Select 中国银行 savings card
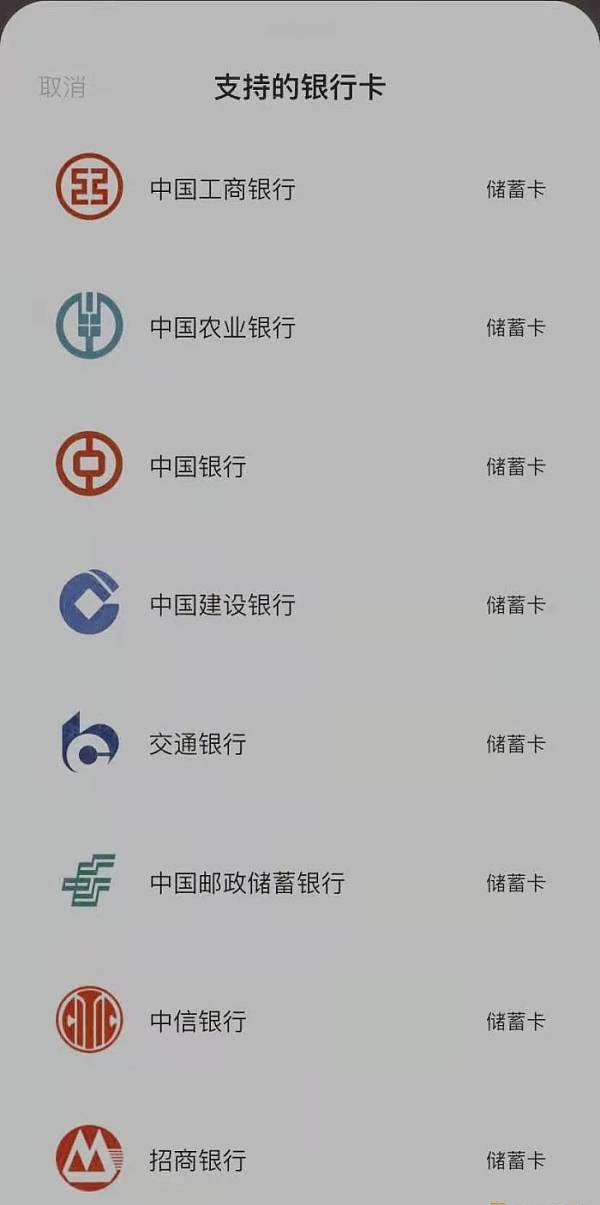This screenshot has height=1205, width=600. point(300,466)
